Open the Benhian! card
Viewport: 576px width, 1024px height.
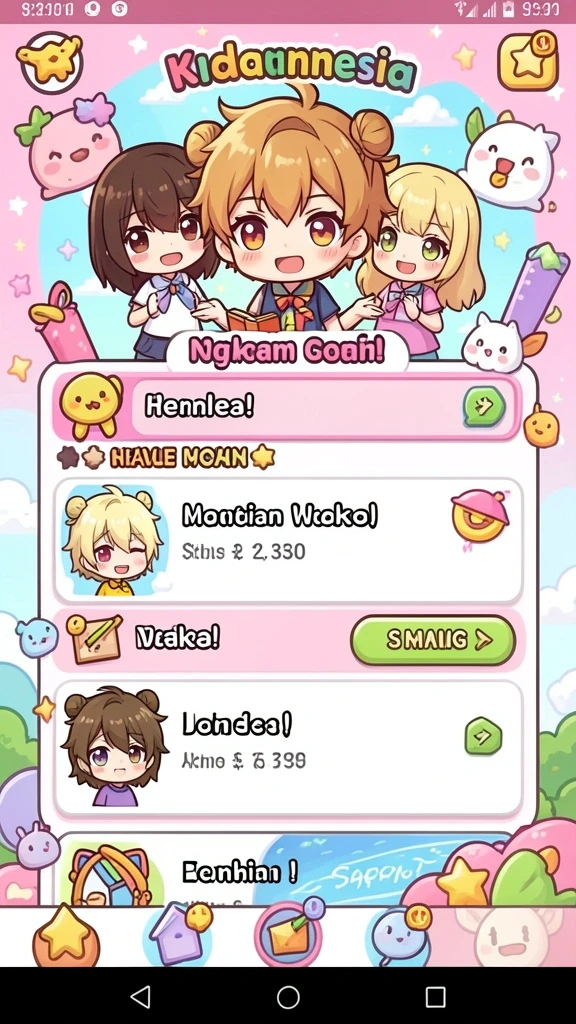pos(288,869)
